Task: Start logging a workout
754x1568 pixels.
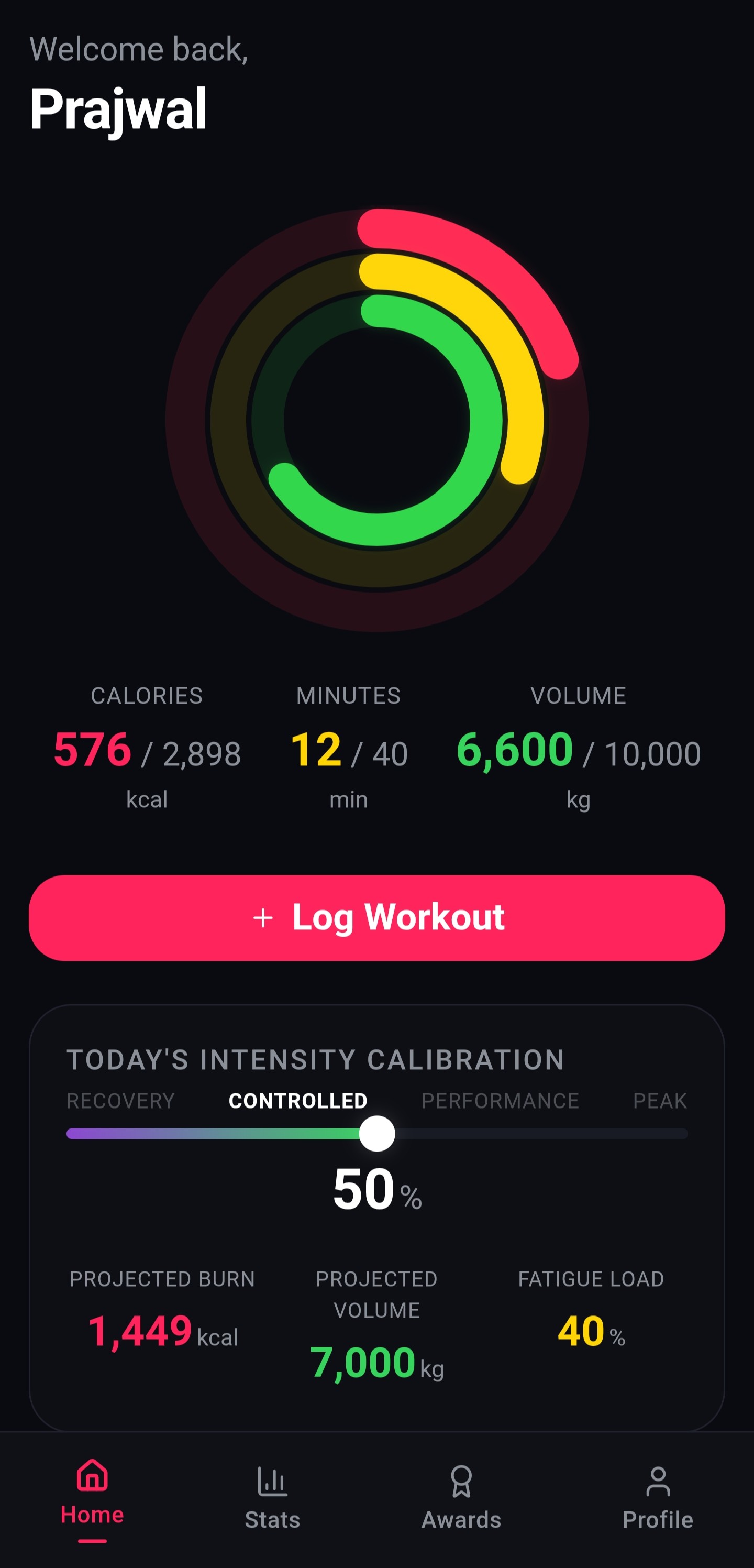Action: [x=376, y=917]
